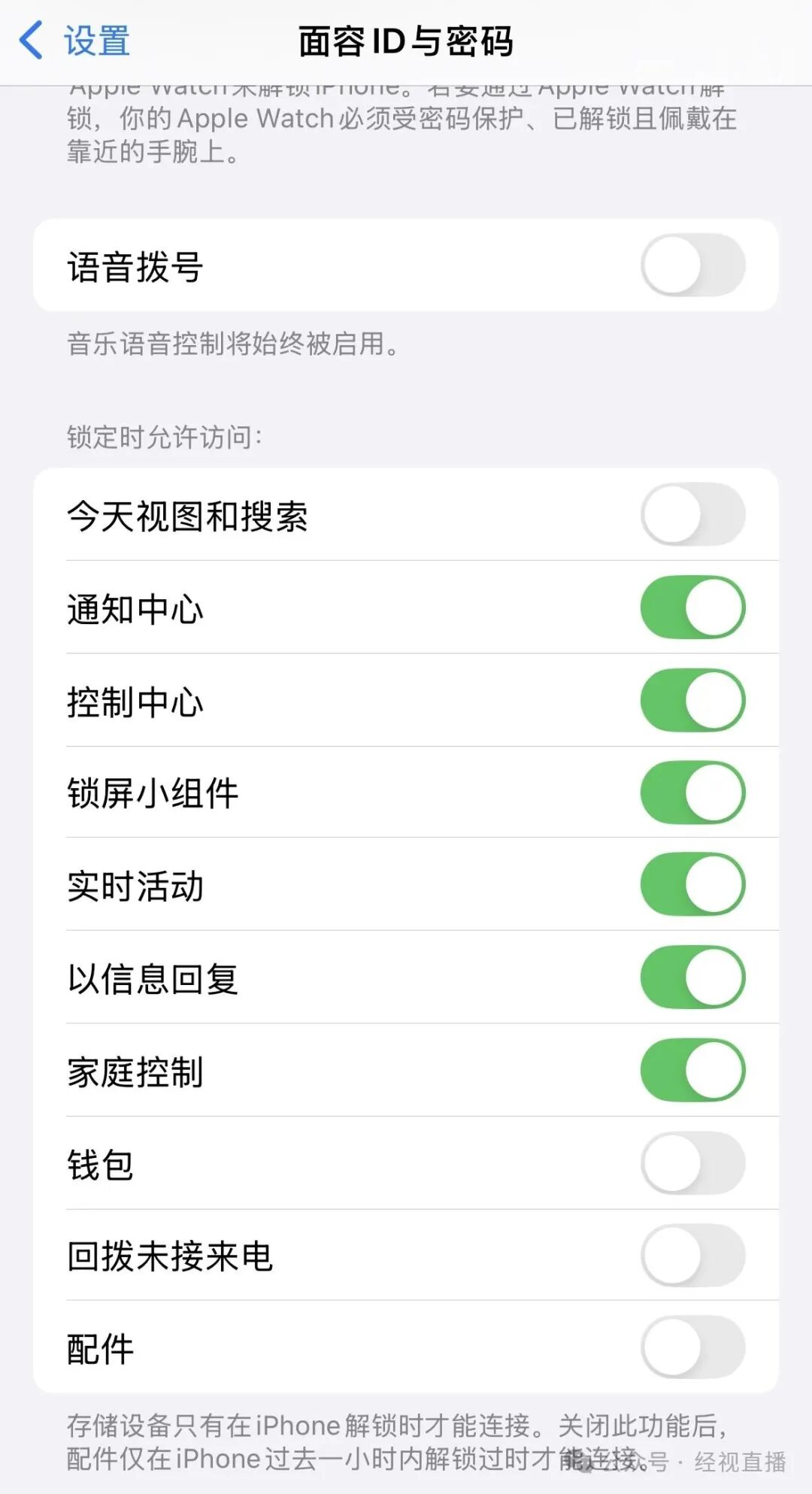812x1494 pixels.
Task: Disable 以信息回复
Action: (692, 977)
